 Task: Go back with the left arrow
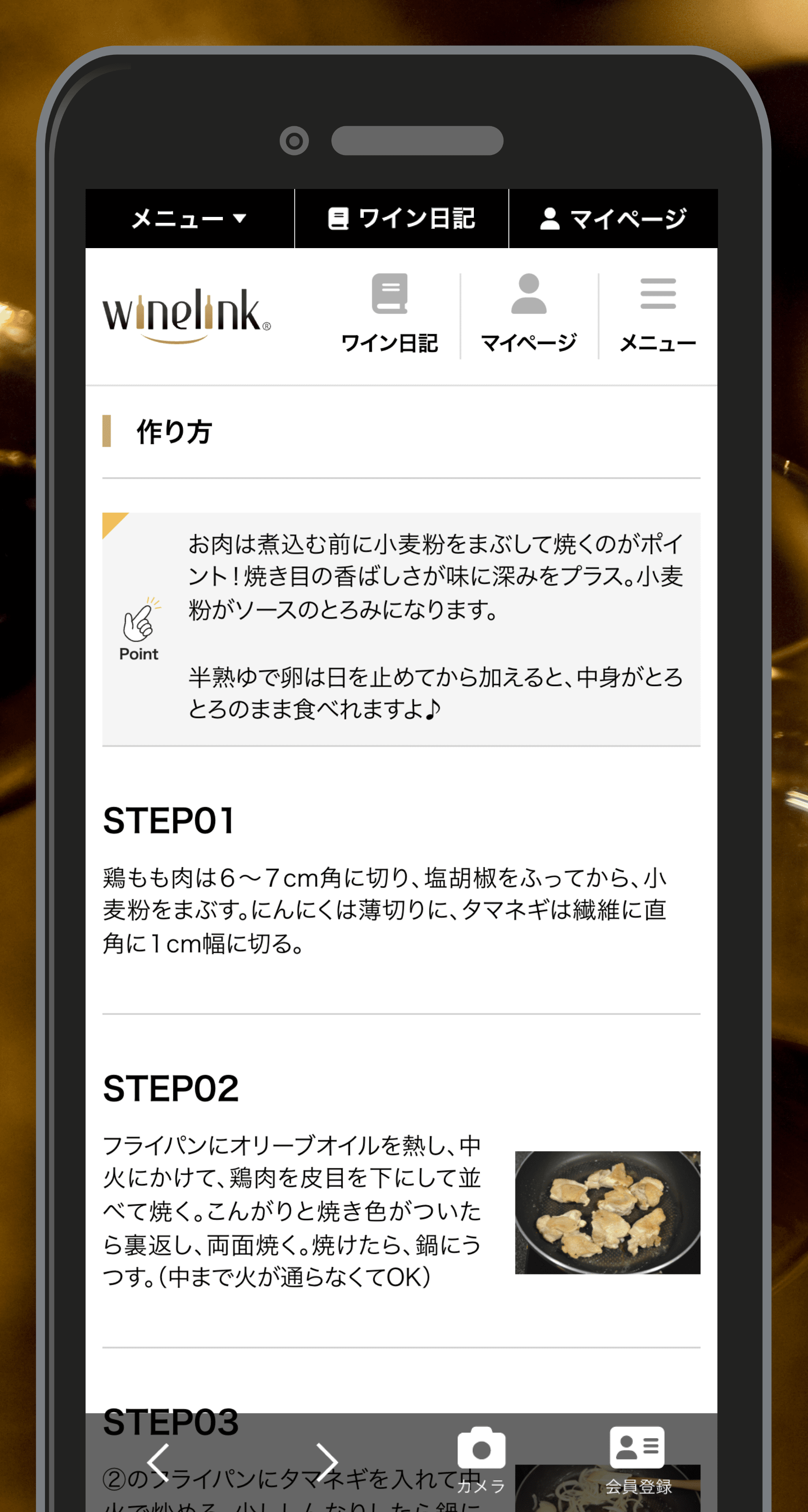tap(159, 1462)
